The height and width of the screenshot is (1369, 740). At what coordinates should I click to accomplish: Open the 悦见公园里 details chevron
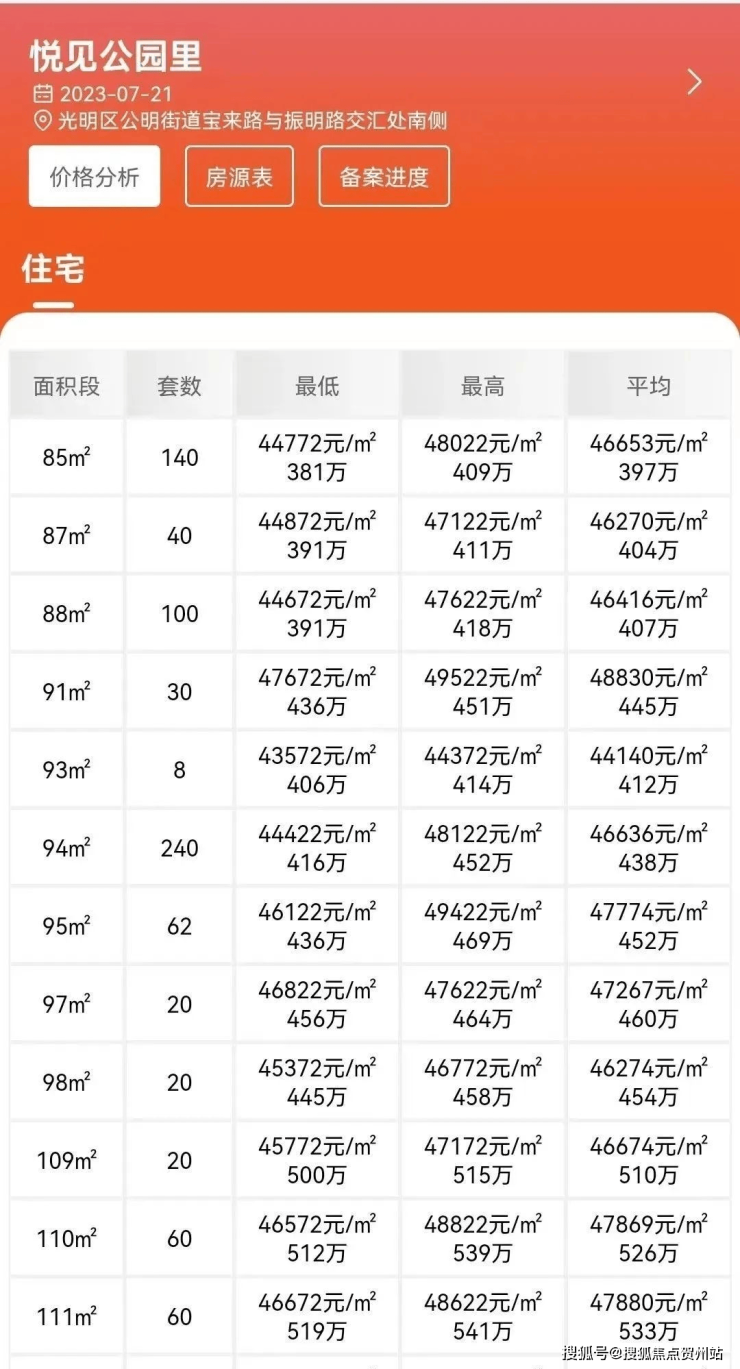point(694,82)
